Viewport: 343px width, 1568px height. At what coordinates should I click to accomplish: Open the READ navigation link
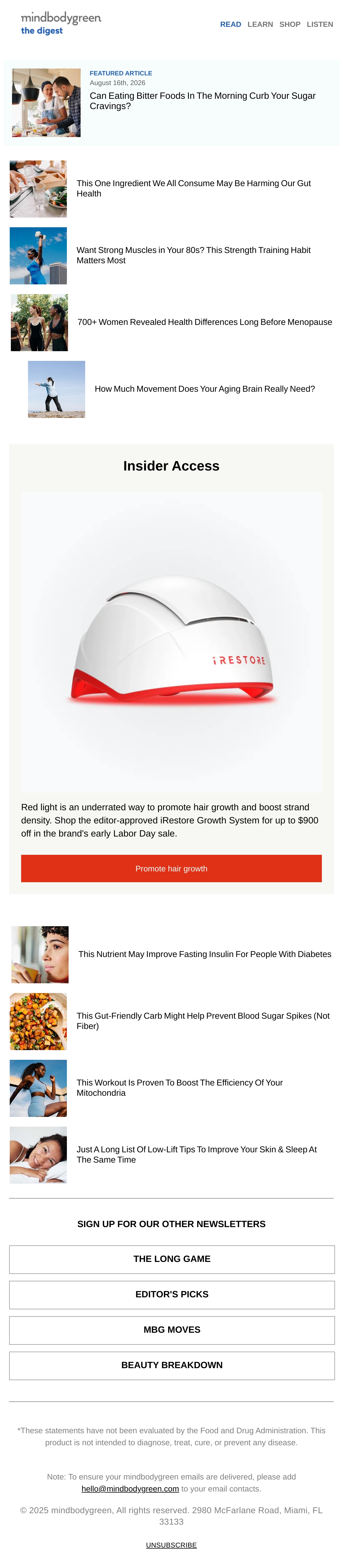click(230, 24)
